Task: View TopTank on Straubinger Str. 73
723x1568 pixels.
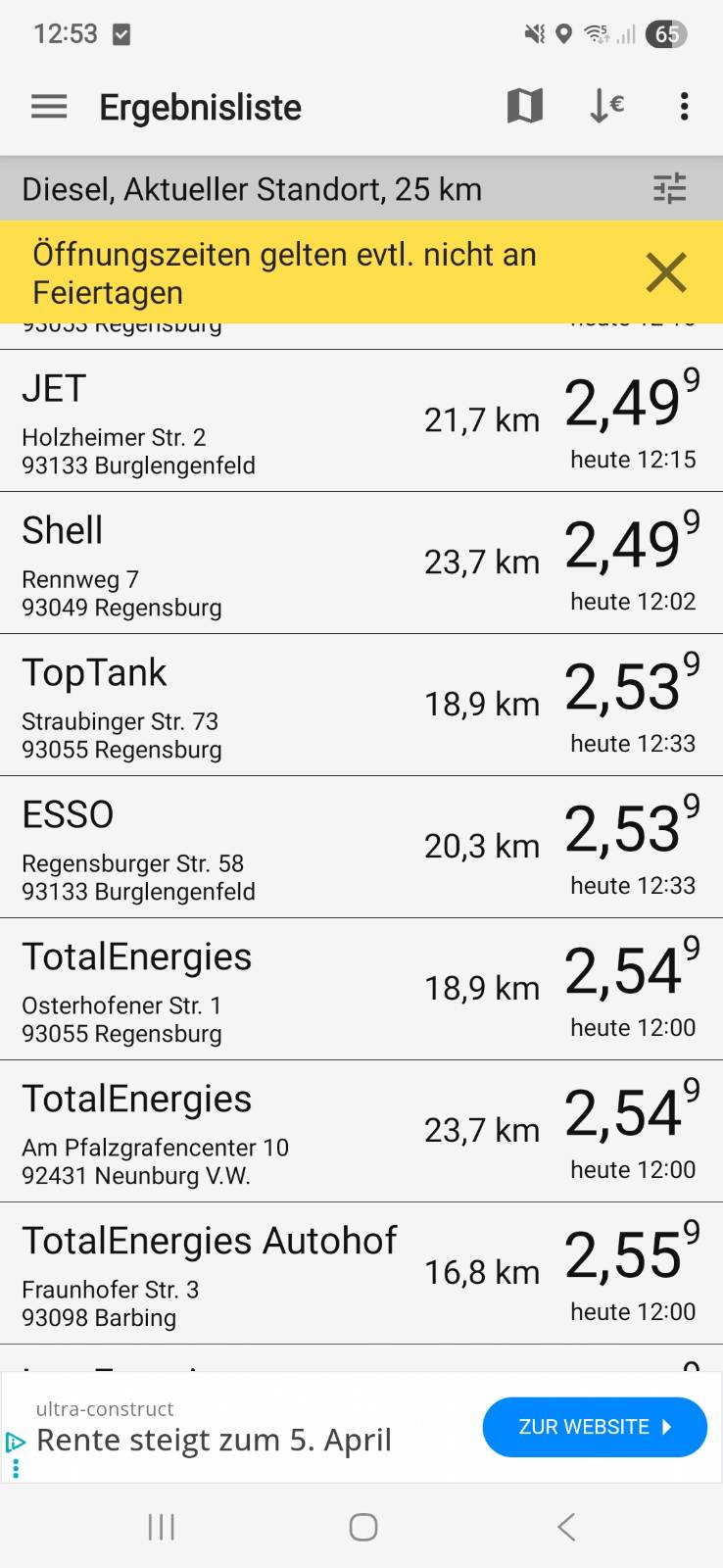Action: click(361, 706)
